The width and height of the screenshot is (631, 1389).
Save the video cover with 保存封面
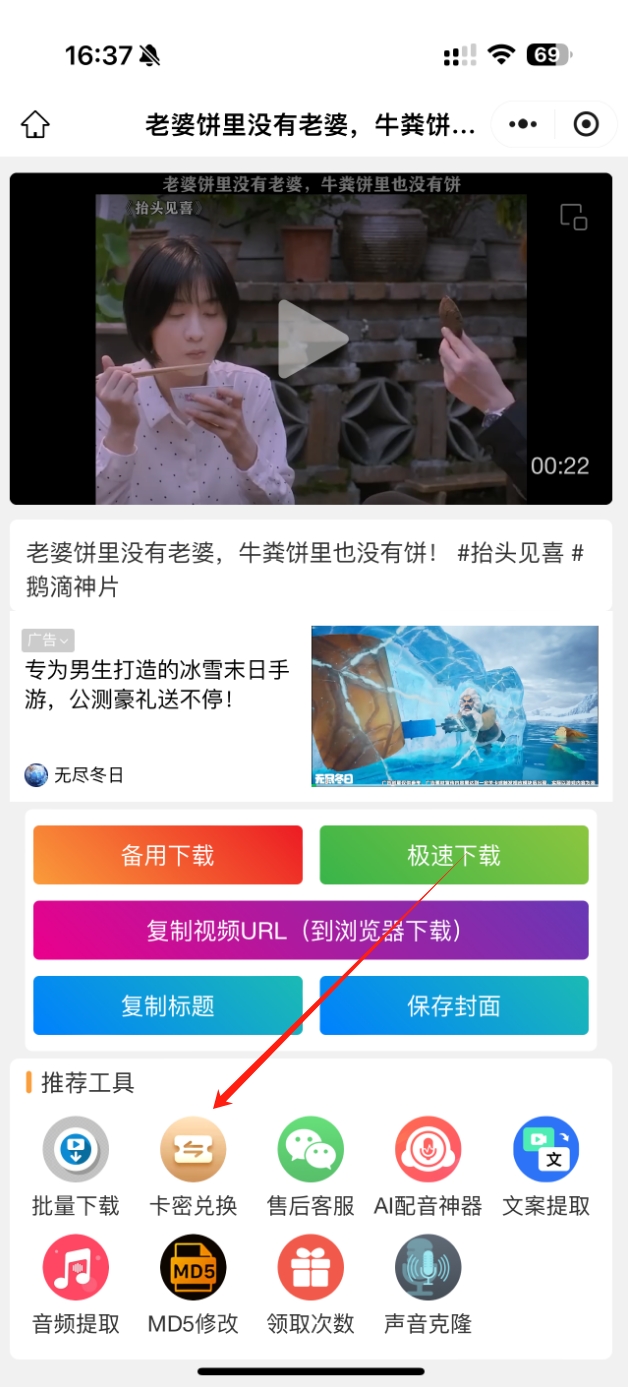(454, 1005)
